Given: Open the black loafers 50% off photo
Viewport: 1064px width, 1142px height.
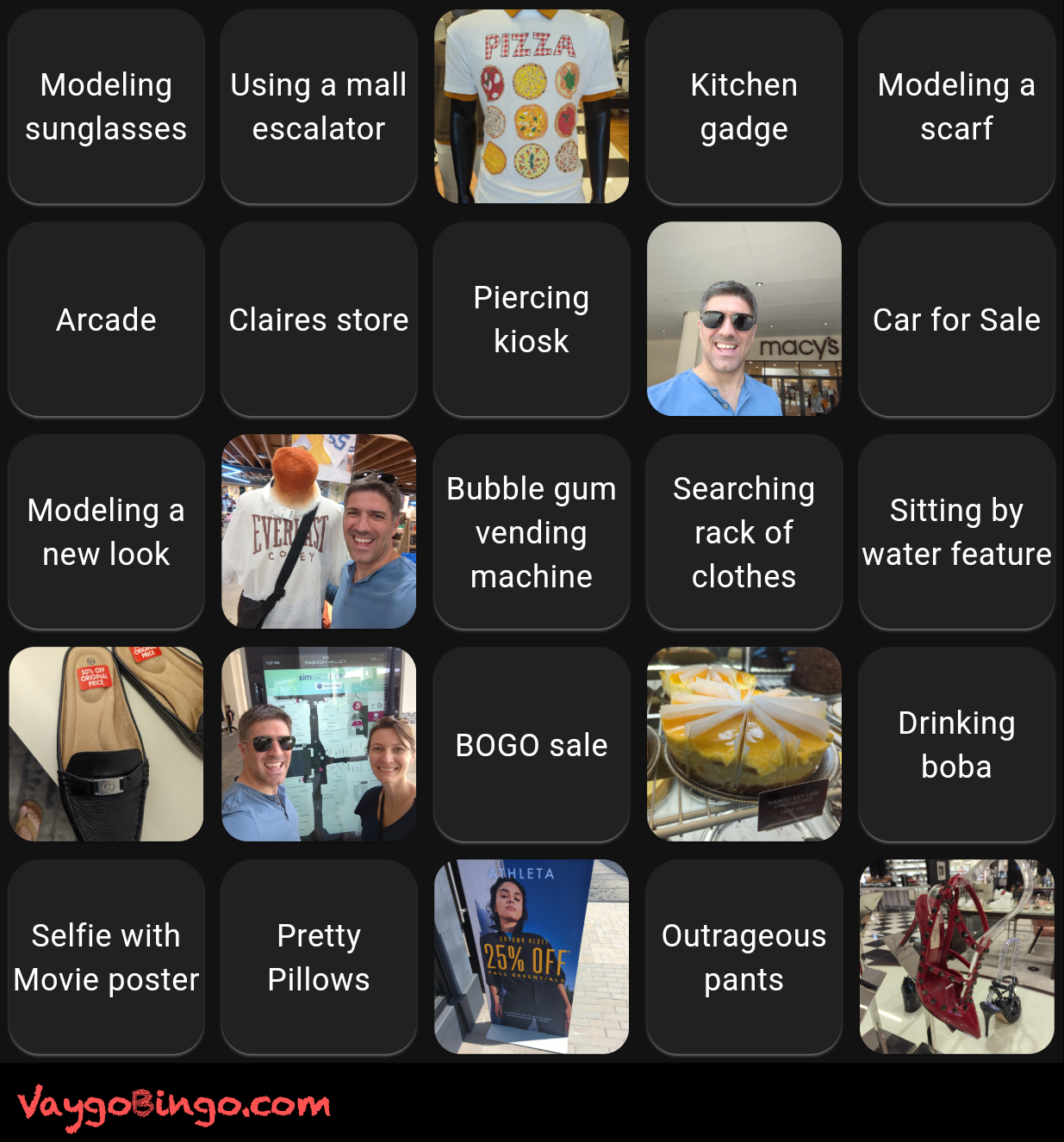Looking at the screenshot, I should (106, 744).
